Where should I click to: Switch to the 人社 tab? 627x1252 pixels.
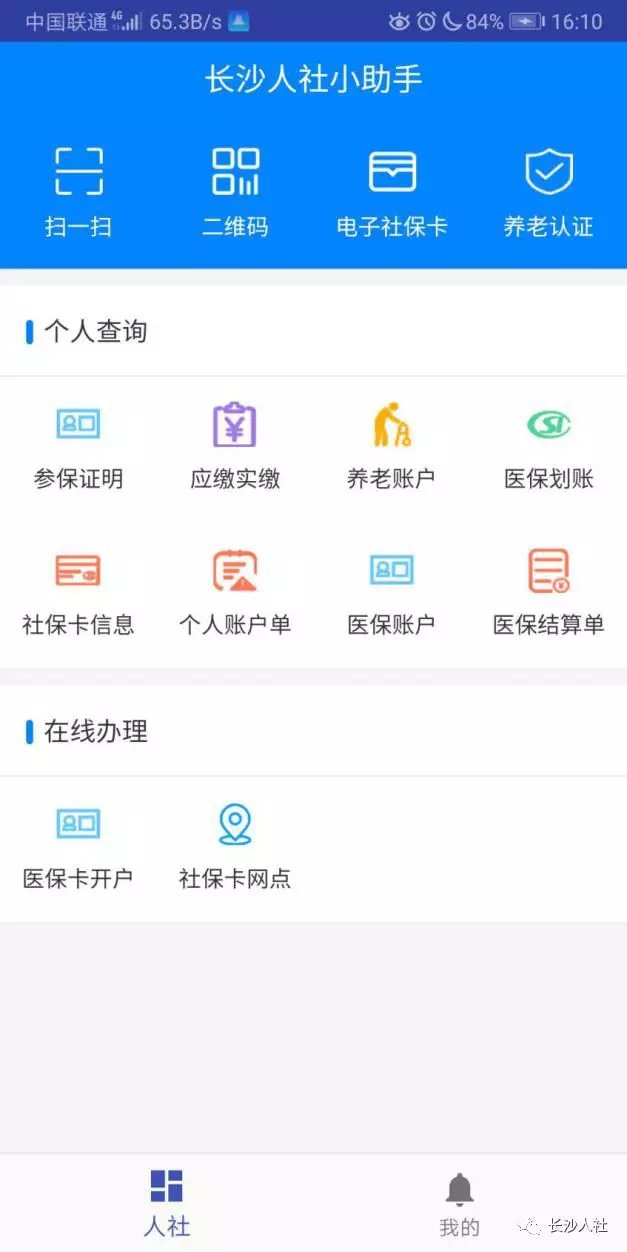click(166, 1203)
